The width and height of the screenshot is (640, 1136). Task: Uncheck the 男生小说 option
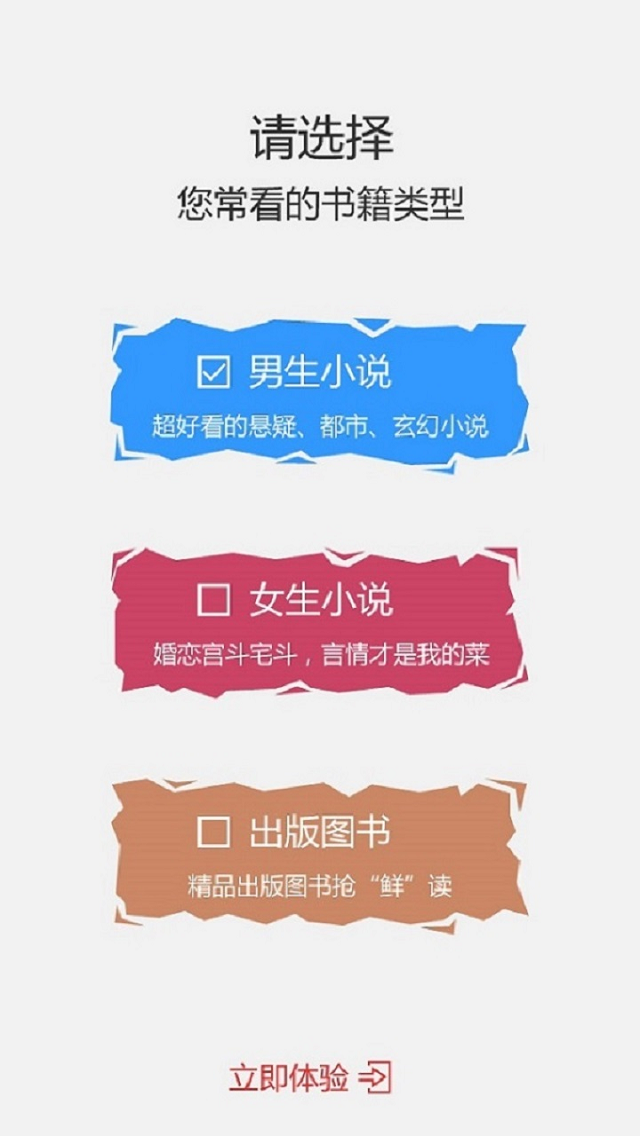[213, 372]
